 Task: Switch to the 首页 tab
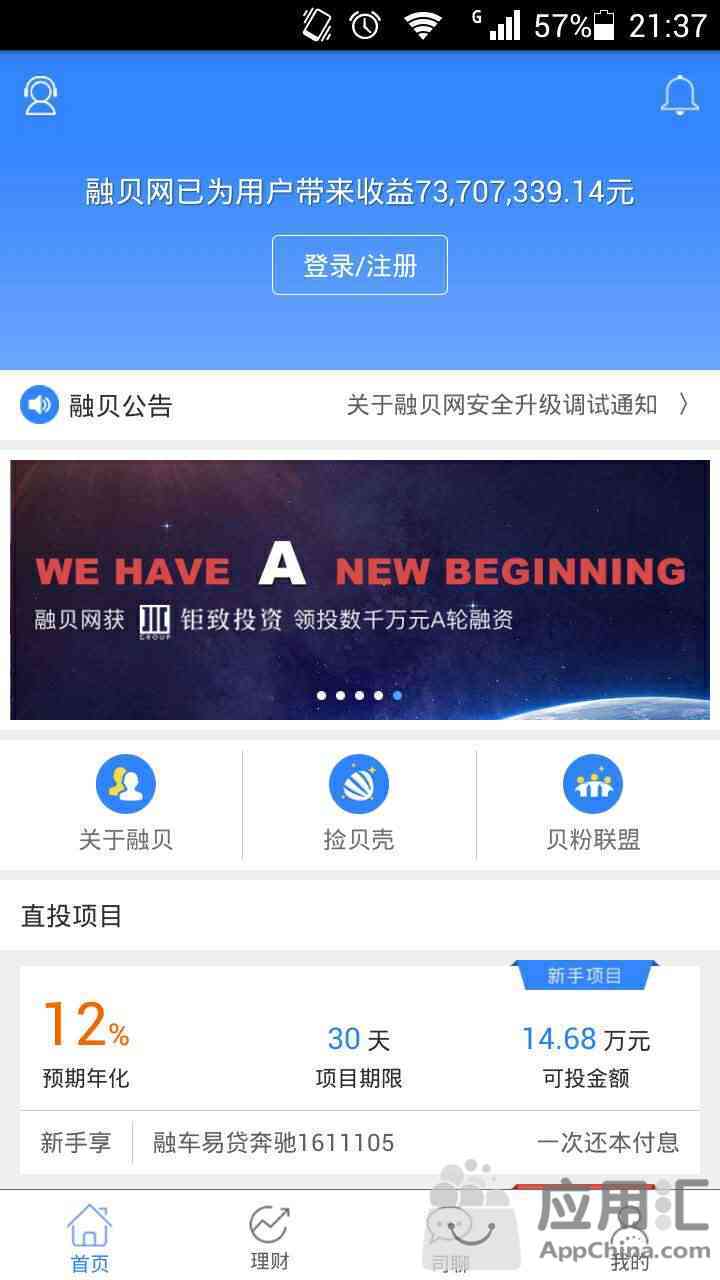89,1238
